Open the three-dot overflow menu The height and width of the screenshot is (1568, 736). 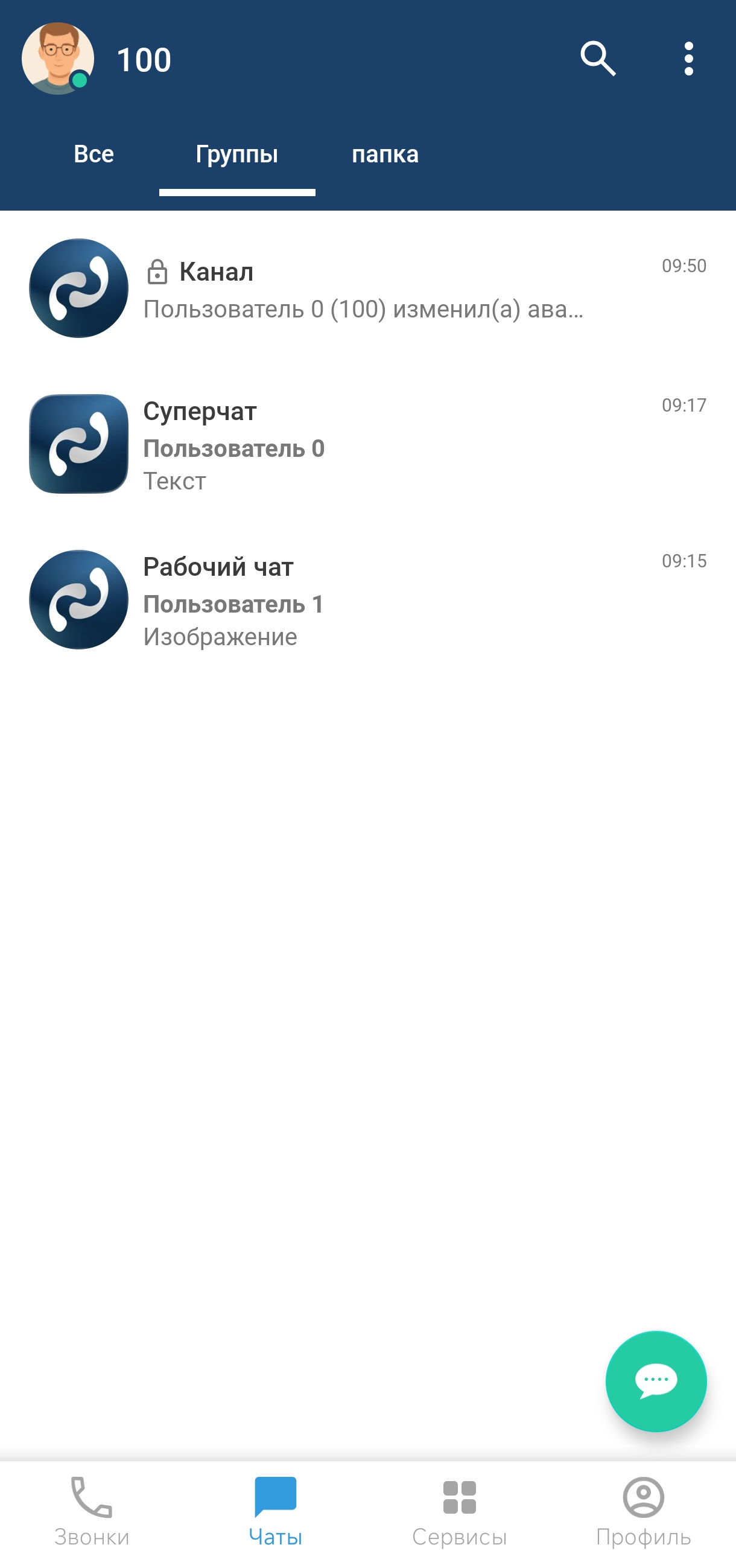pyautogui.click(x=688, y=59)
